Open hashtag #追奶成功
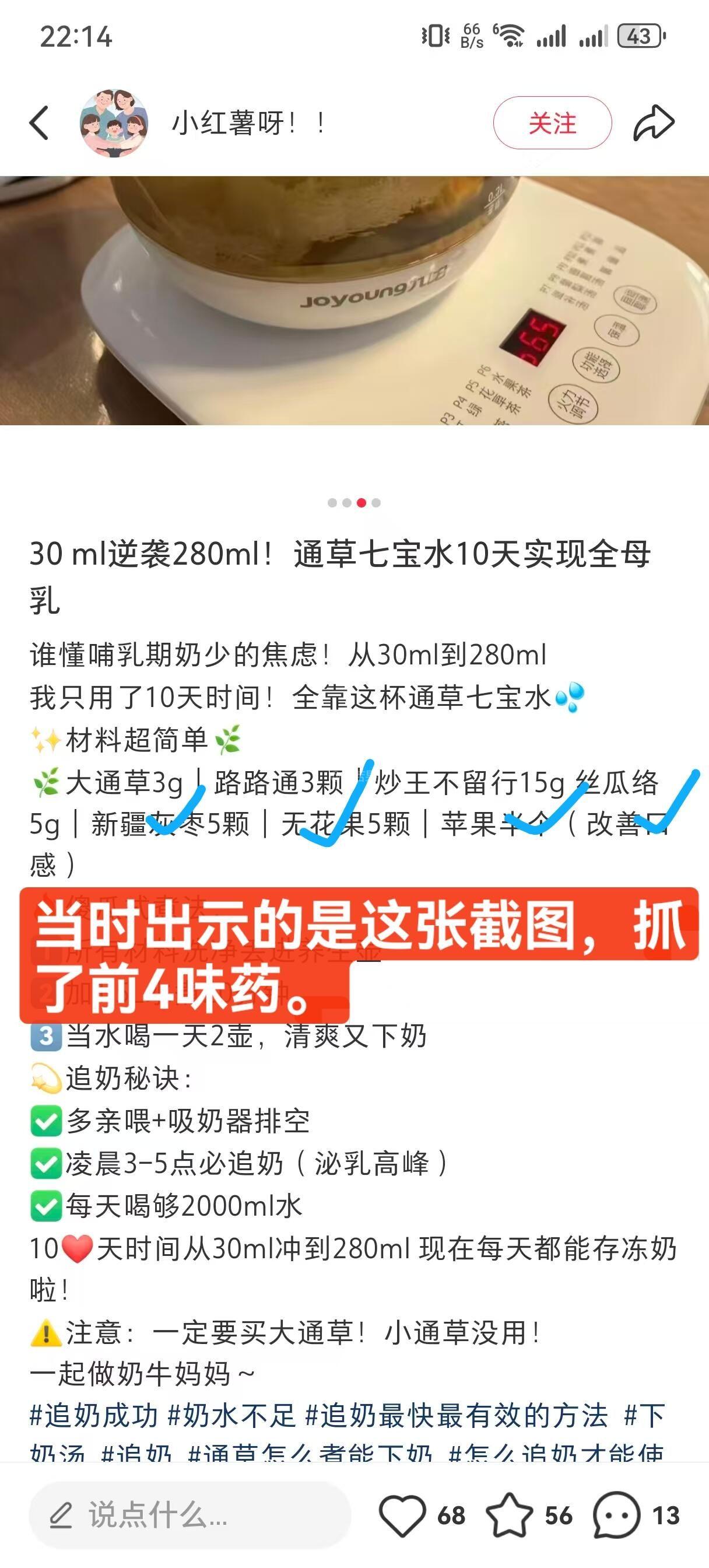The width and height of the screenshot is (709, 1568). tap(94, 1416)
